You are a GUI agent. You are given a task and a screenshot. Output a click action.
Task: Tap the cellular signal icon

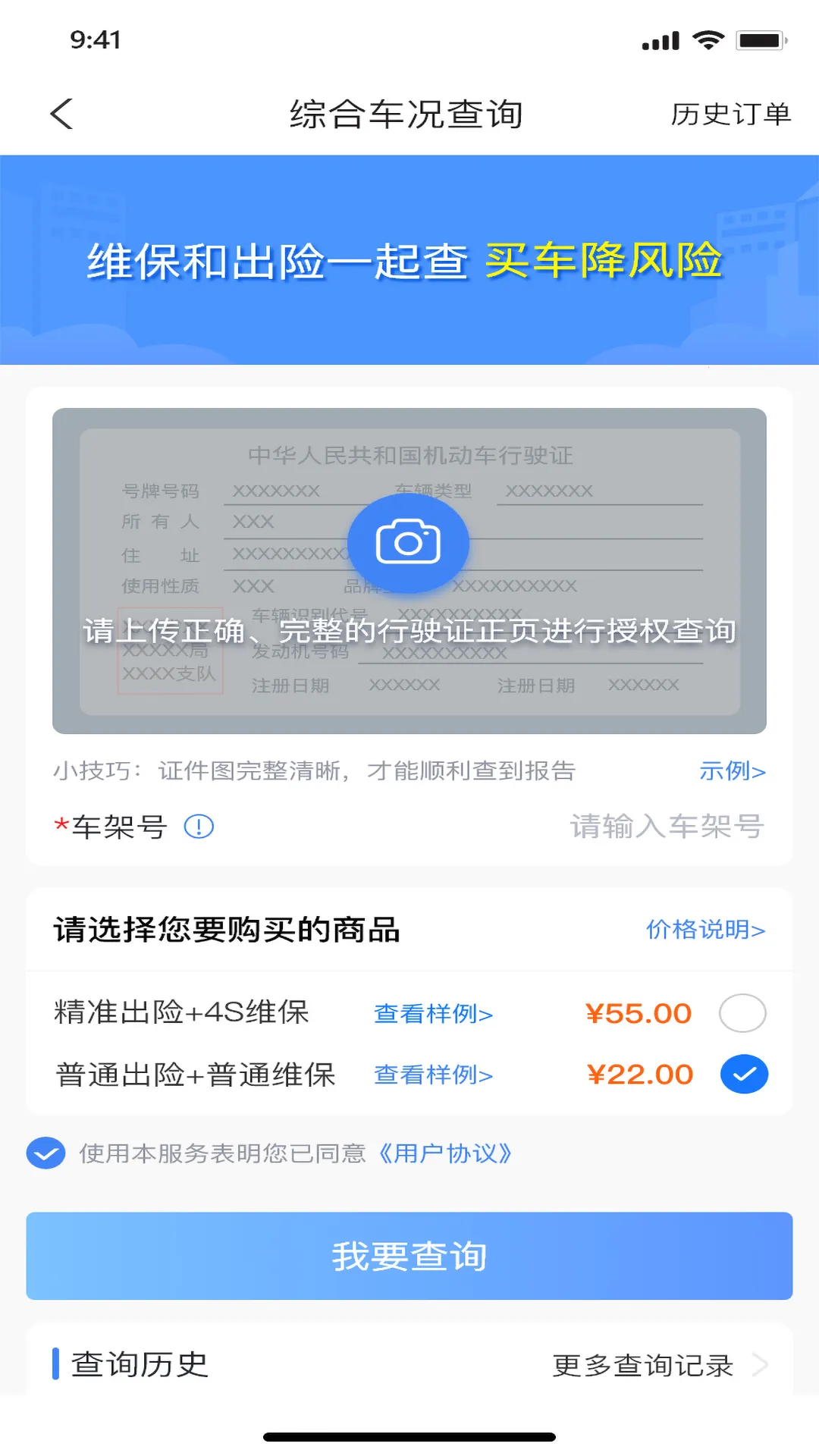click(659, 39)
